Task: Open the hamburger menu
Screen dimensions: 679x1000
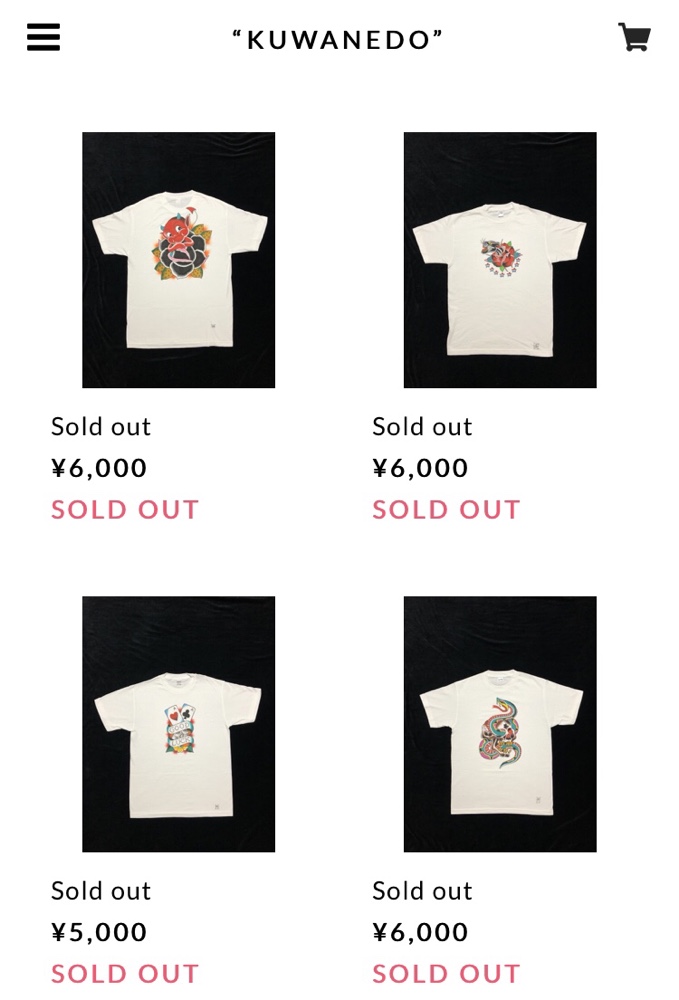Action: pyautogui.click(x=43, y=38)
